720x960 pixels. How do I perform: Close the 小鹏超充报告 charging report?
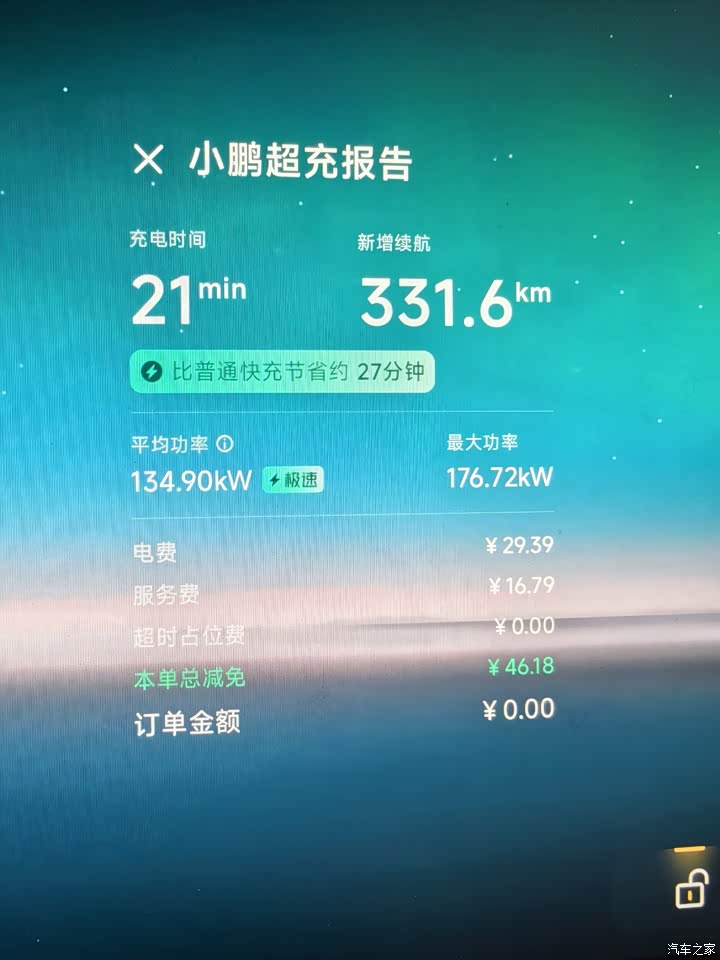[x=148, y=160]
